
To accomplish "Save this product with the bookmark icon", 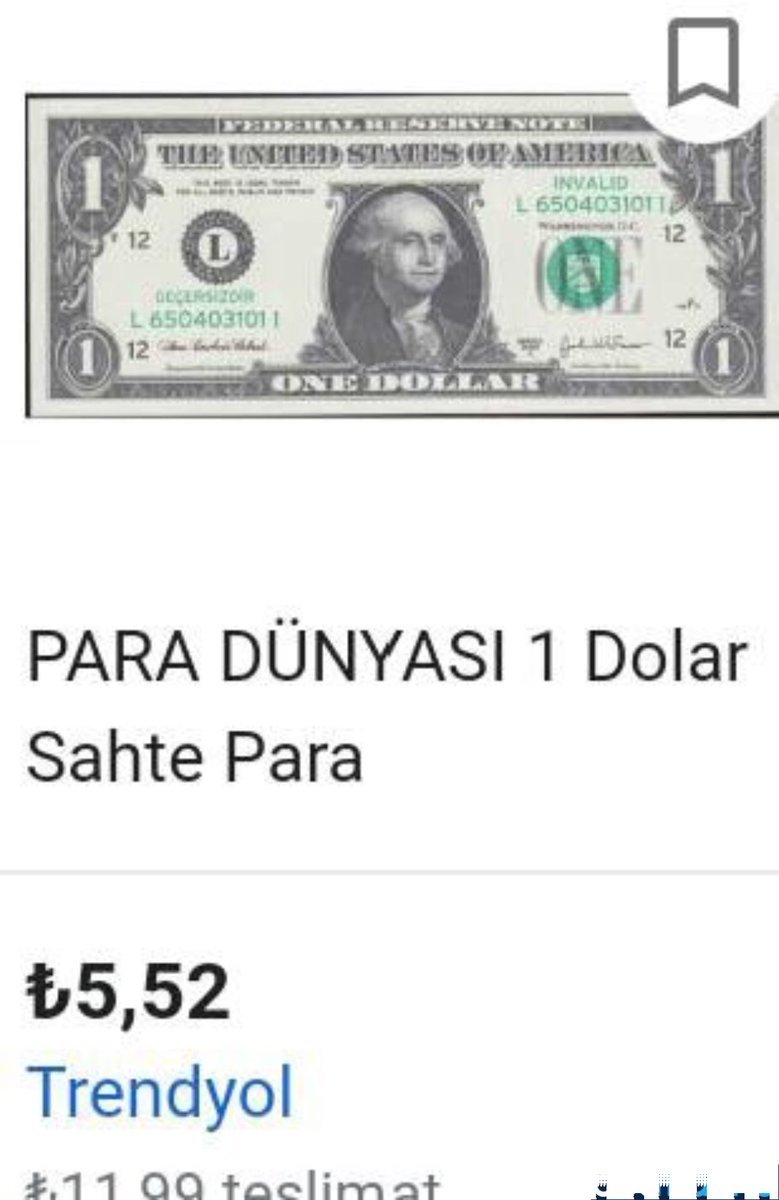I will [x=703, y=62].
